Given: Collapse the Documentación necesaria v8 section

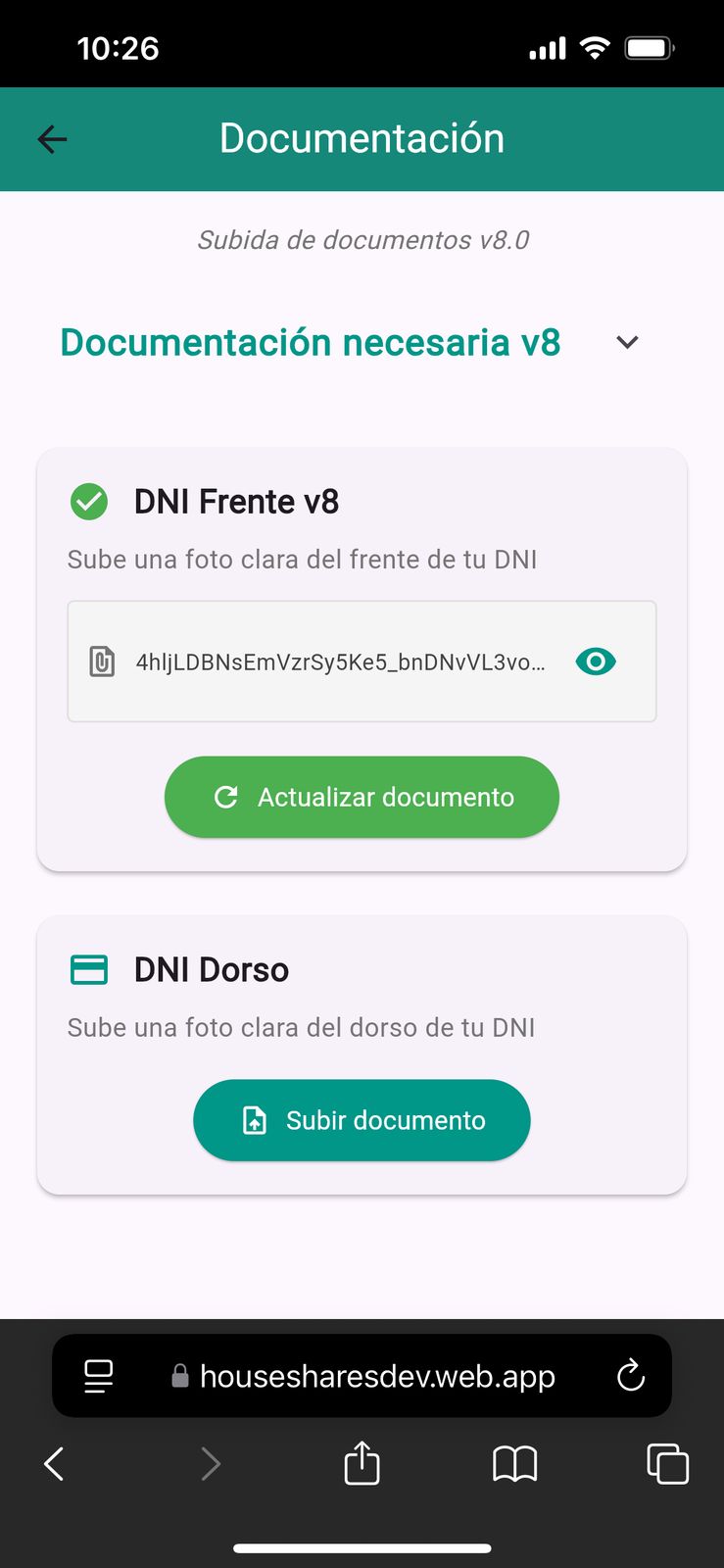Looking at the screenshot, I should pyautogui.click(x=627, y=343).
